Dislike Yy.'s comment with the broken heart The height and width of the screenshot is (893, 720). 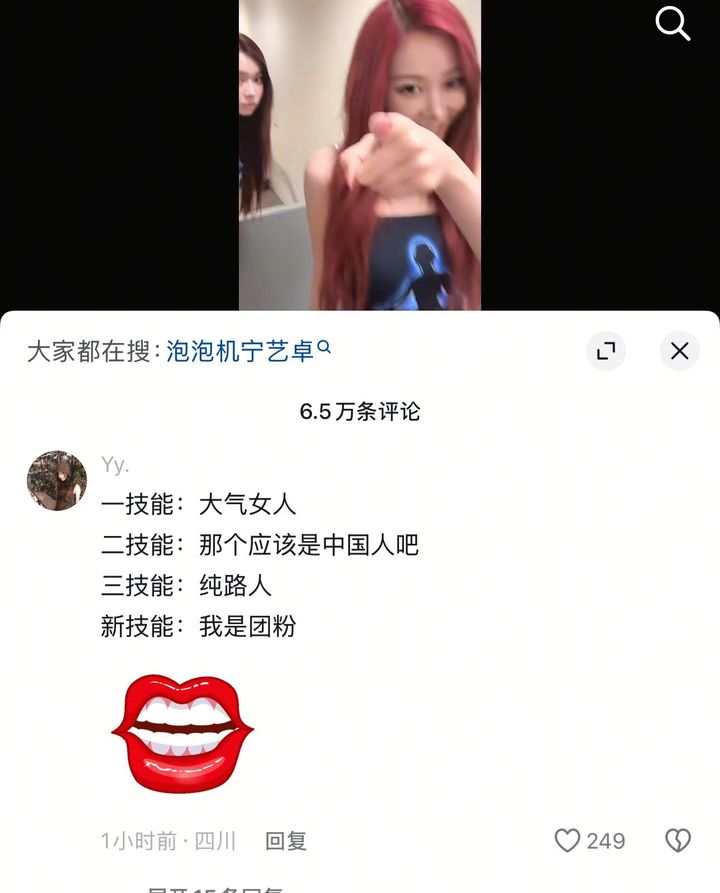(x=678, y=841)
